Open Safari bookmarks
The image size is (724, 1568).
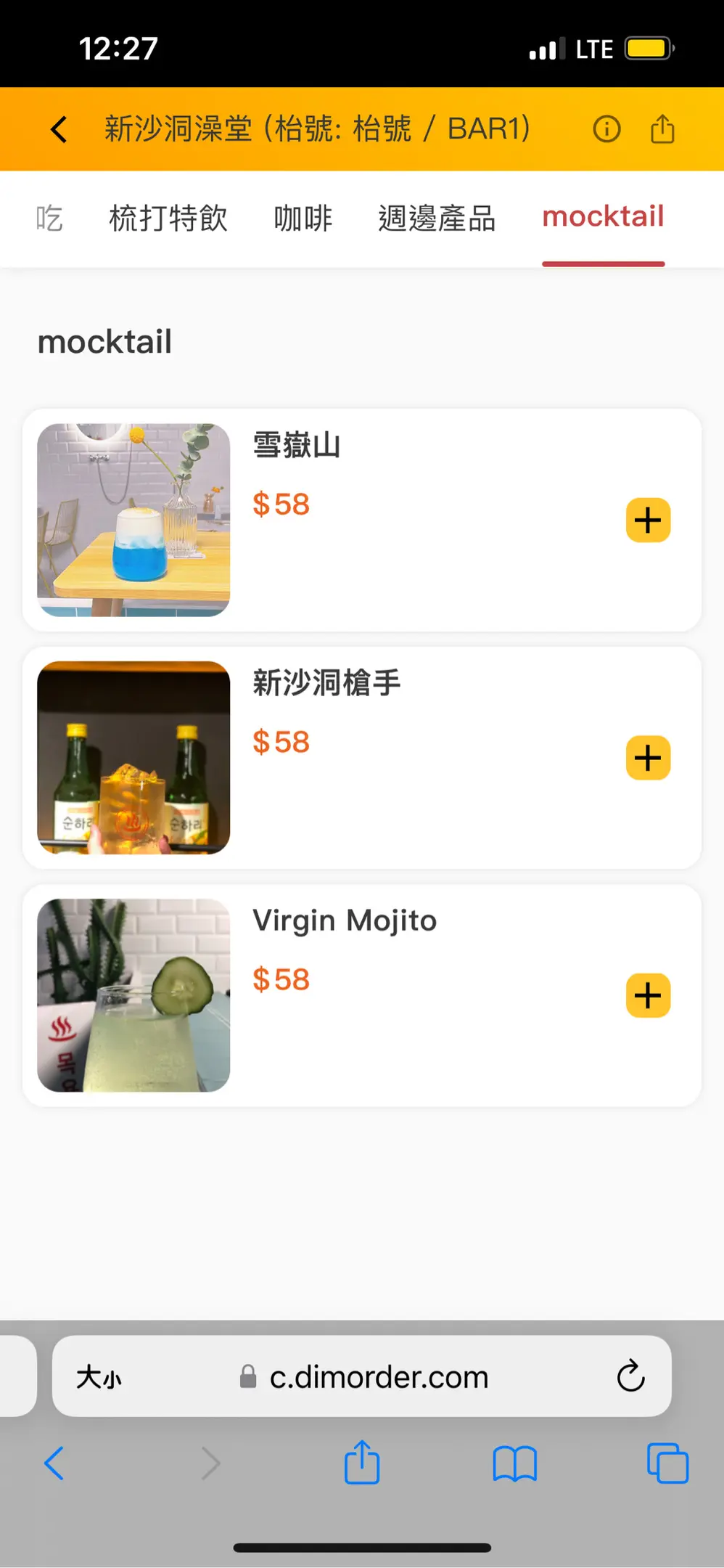514,1463
